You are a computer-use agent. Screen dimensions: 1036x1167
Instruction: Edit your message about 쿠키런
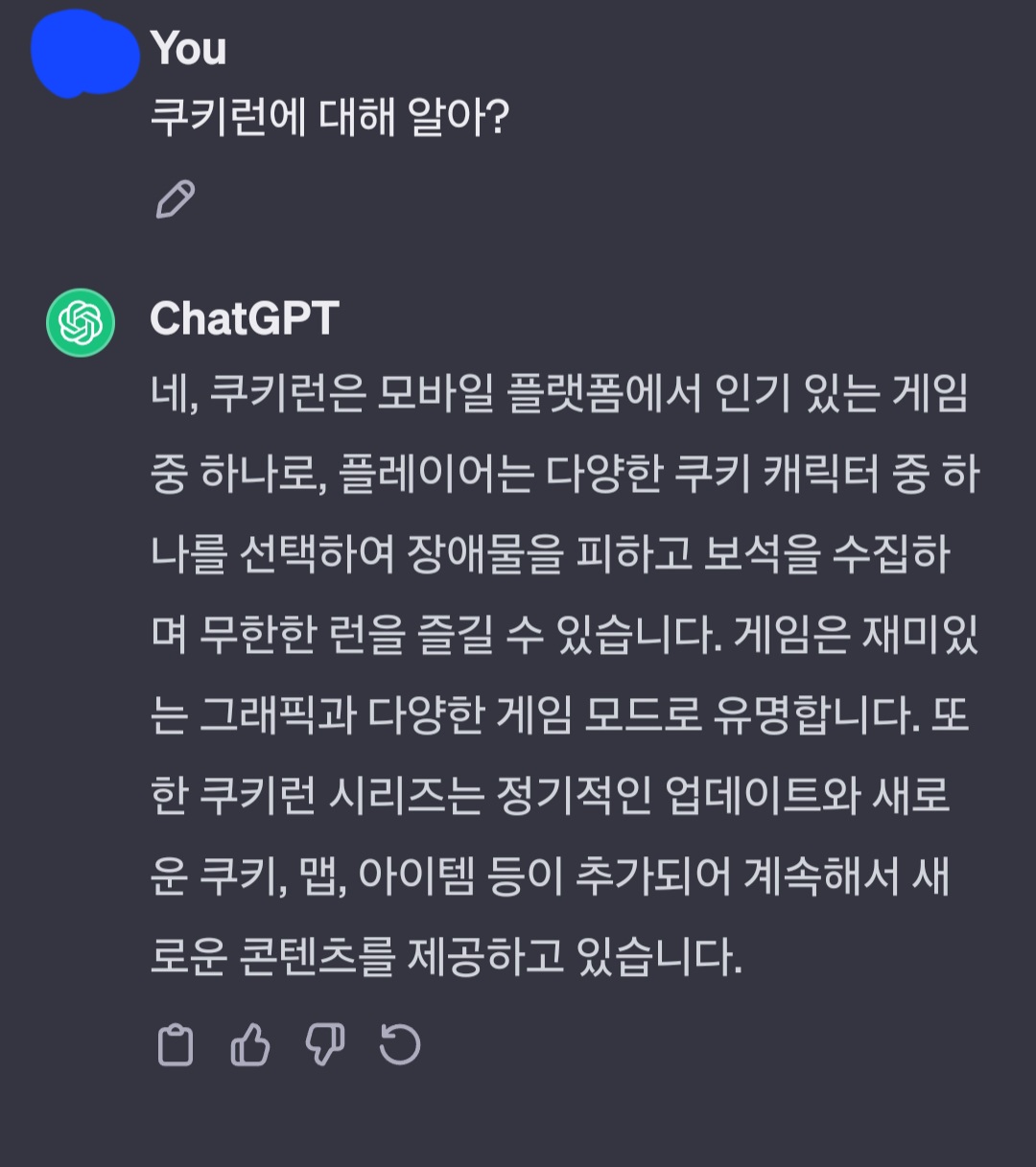pos(176,198)
